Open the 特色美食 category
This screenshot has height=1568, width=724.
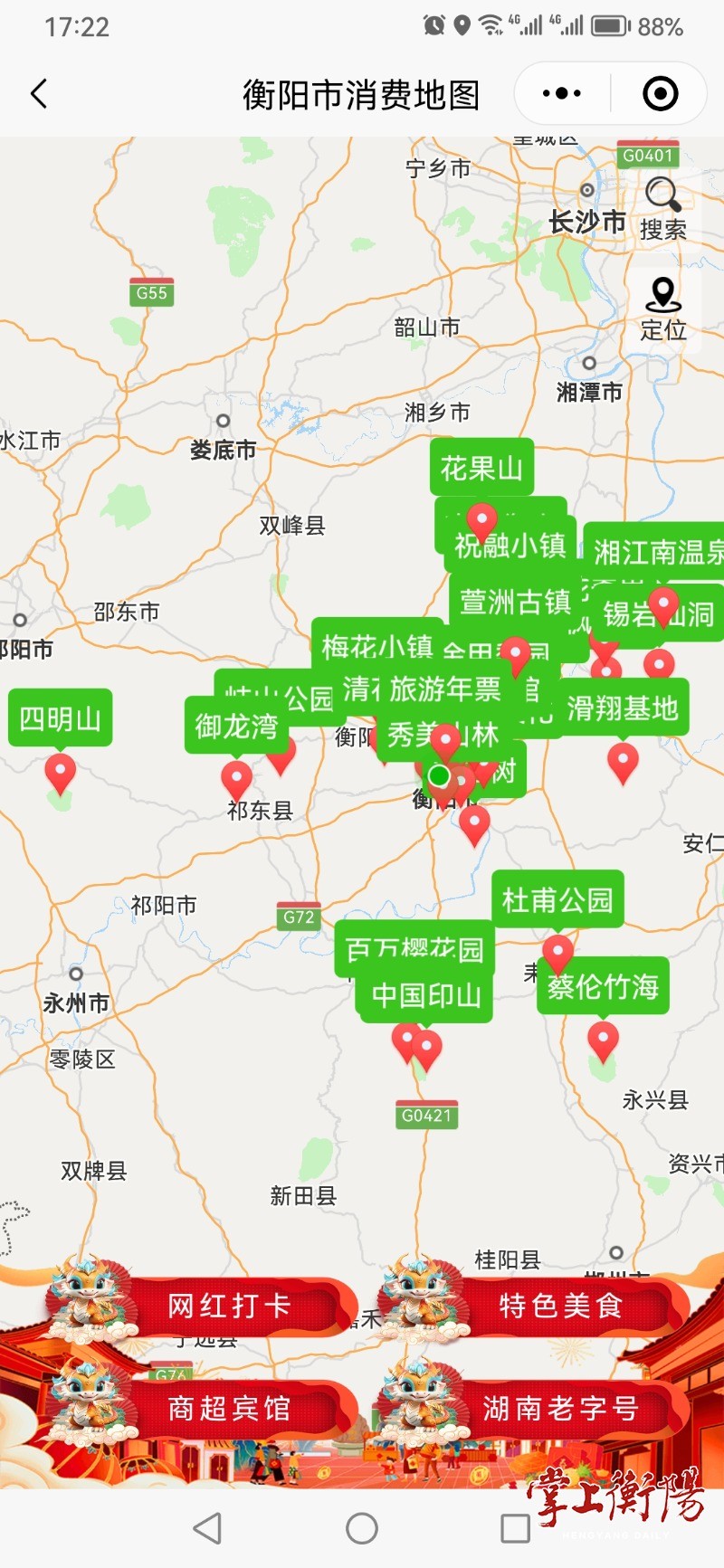[560, 1306]
